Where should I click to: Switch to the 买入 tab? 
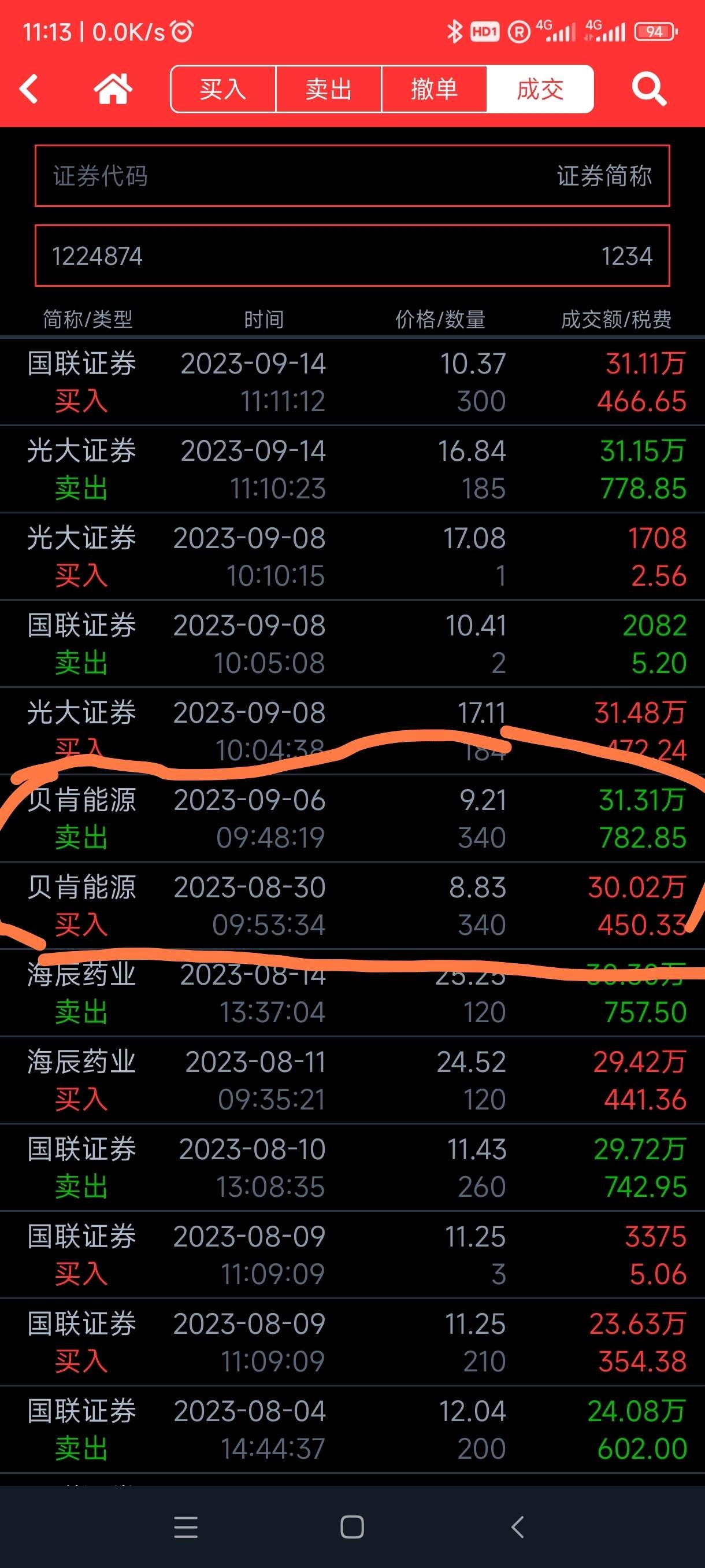(223, 89)
